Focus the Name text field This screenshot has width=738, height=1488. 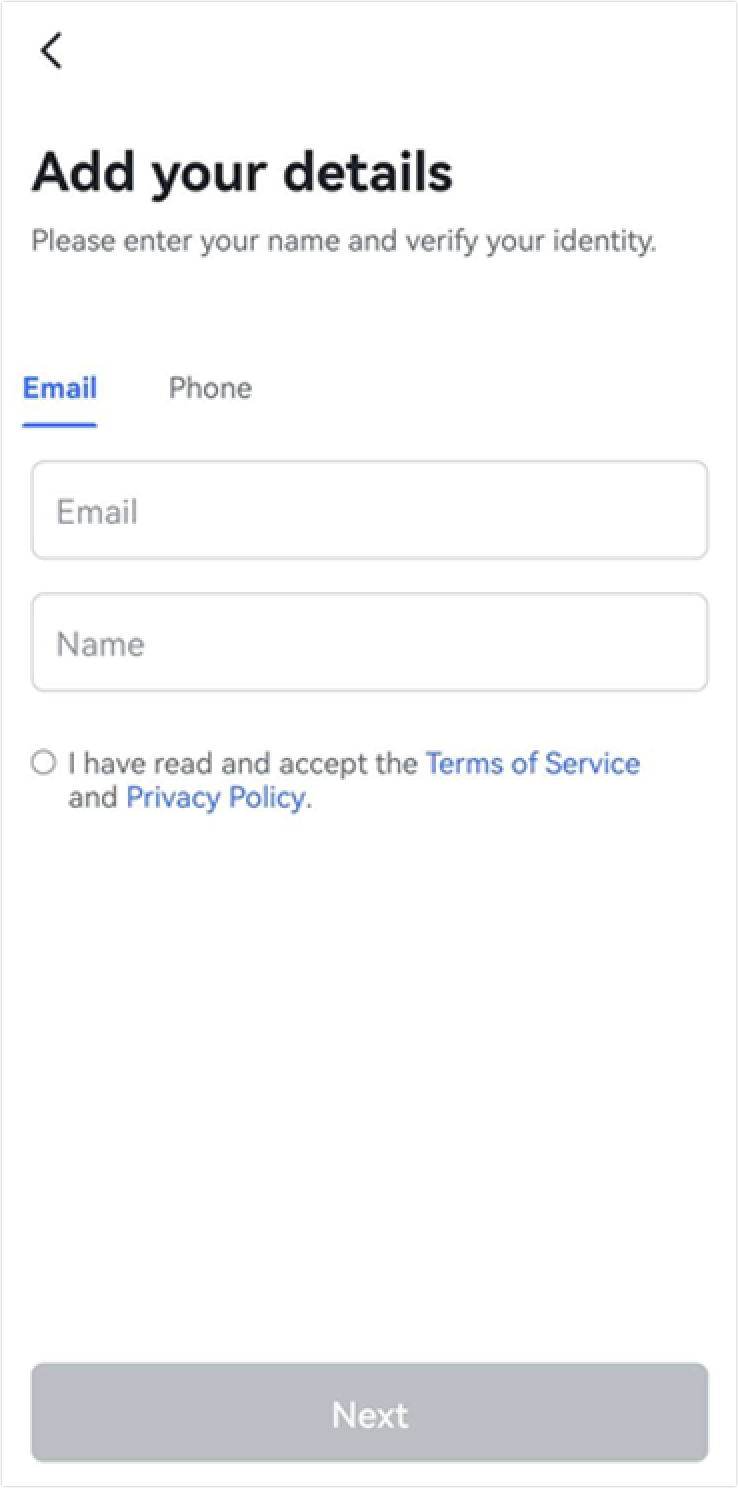point(369,643)
